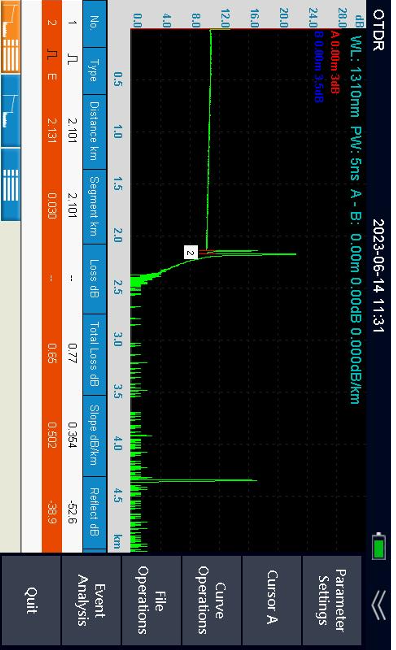The image size is (396, 650).
Task: Run Event Analysis
Action: coord(91,599)
